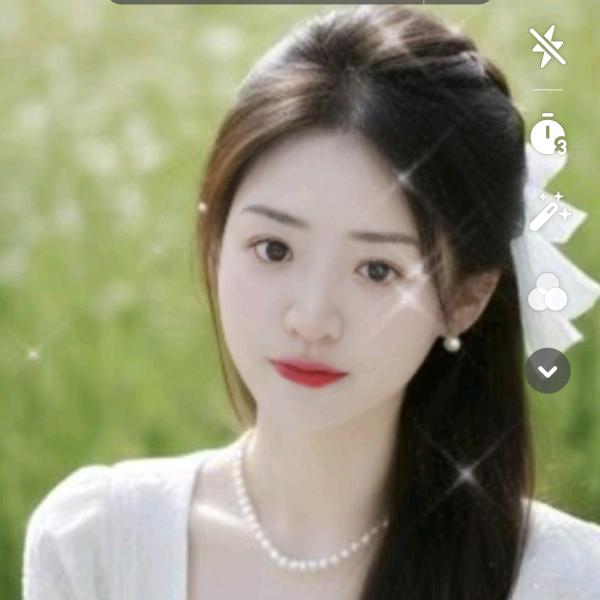Toggle the camera flash icon
The image size is (600, 600).
click(x=547, y=46)
